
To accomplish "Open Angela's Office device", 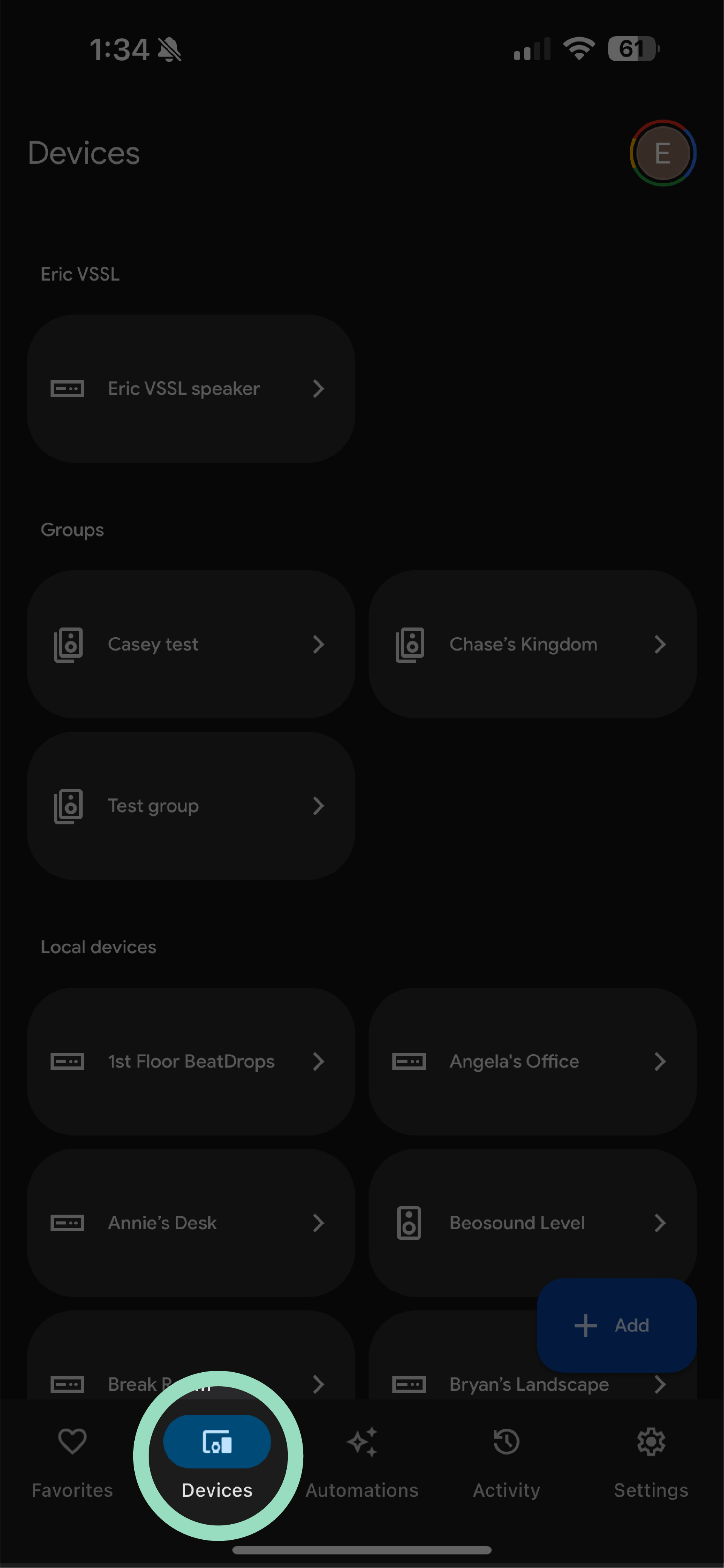I will (x=532, y=1061).
